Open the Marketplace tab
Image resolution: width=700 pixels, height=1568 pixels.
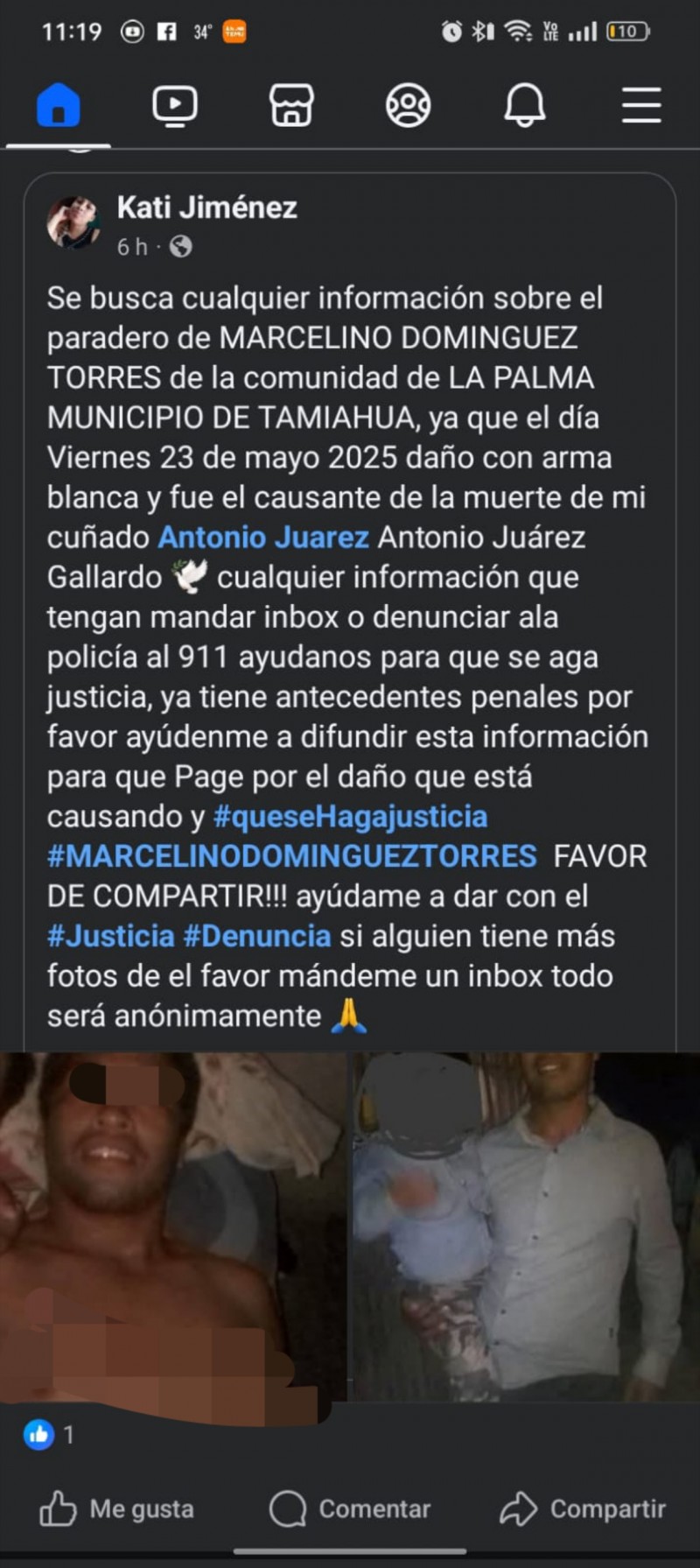point(291,106)
